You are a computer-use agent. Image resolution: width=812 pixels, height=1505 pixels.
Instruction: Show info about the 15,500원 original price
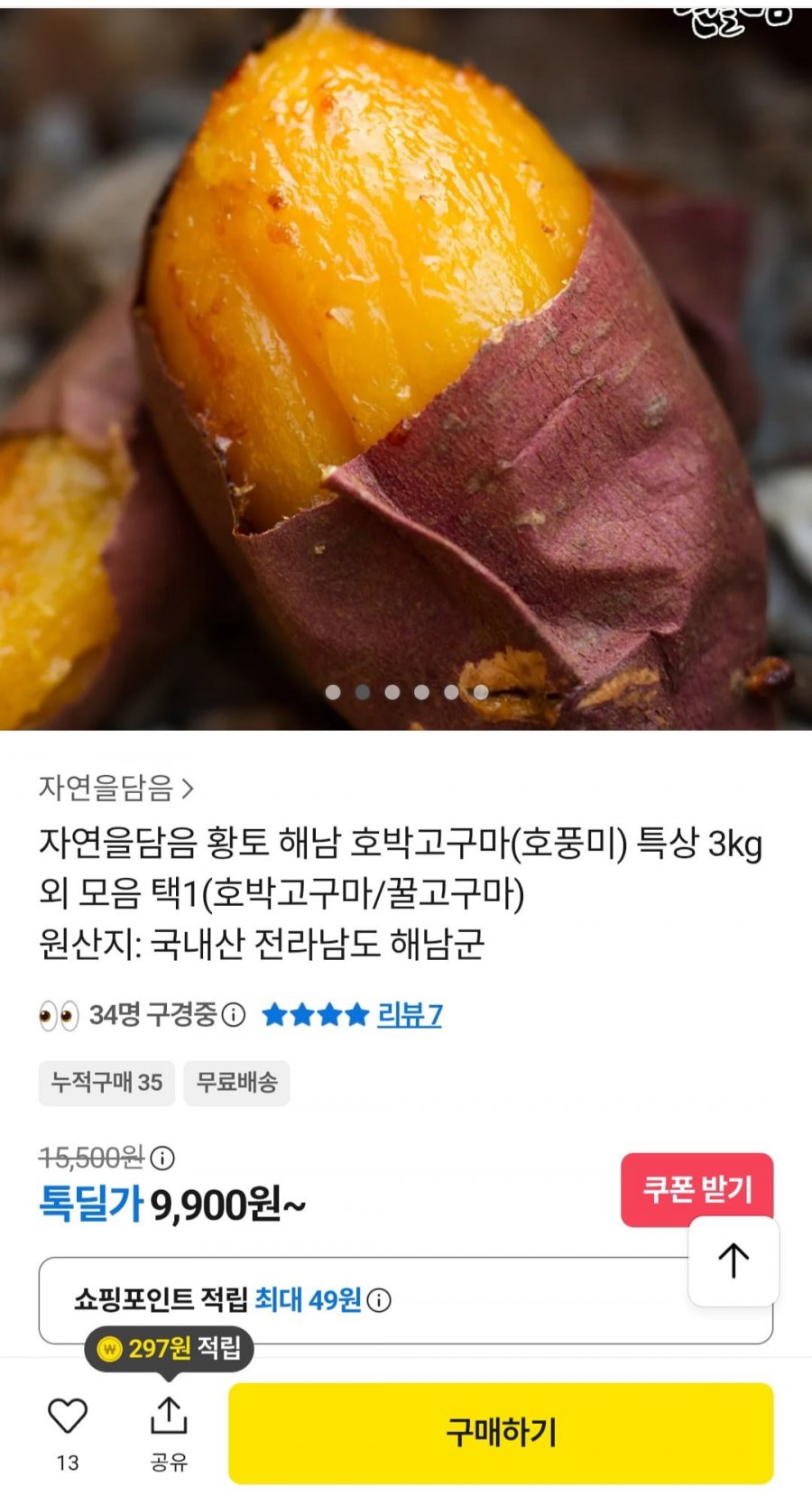tap(163, 1157)
